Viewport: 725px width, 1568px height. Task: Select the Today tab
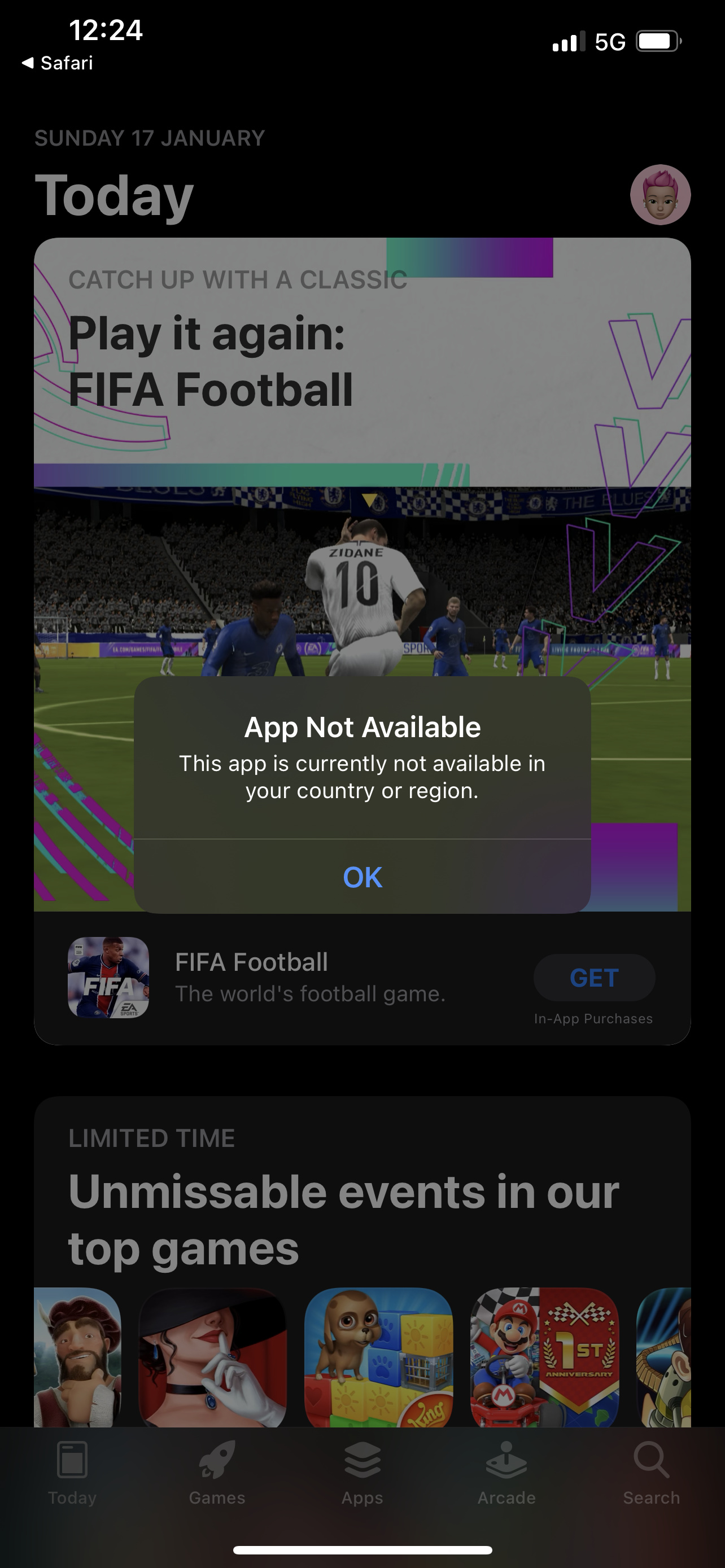point(72,1473)
